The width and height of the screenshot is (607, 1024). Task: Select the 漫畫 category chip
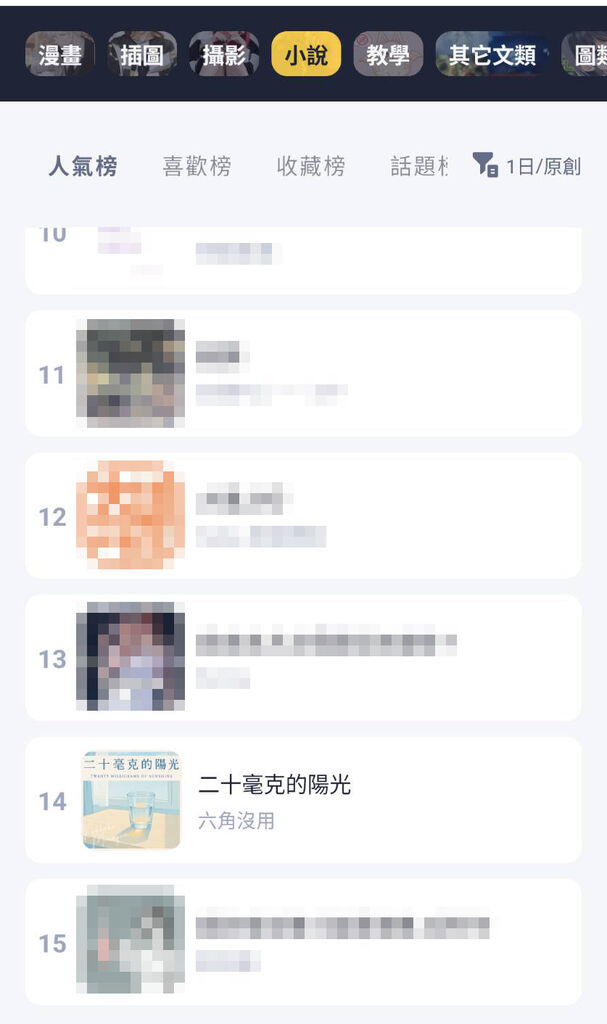coord(60,55)
